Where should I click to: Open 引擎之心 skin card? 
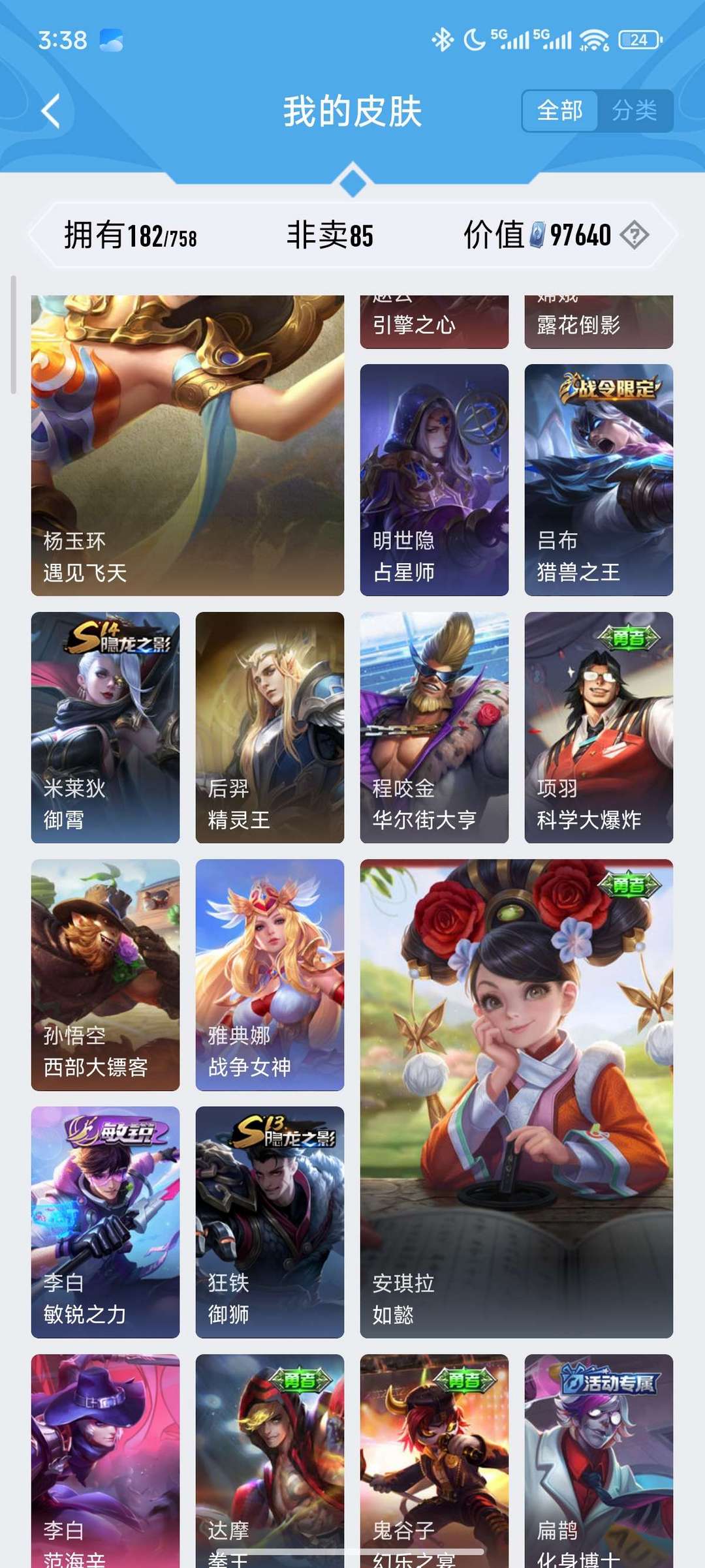[434, 322]
